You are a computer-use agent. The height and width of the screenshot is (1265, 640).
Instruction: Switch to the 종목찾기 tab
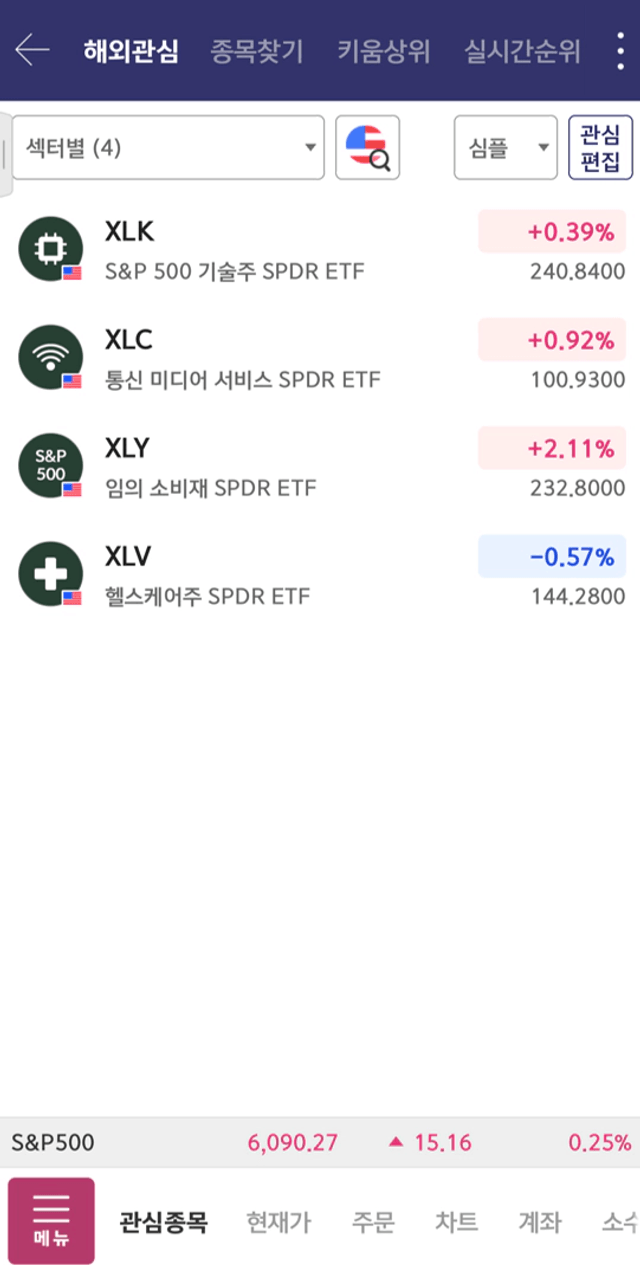[x=257, y=51]
